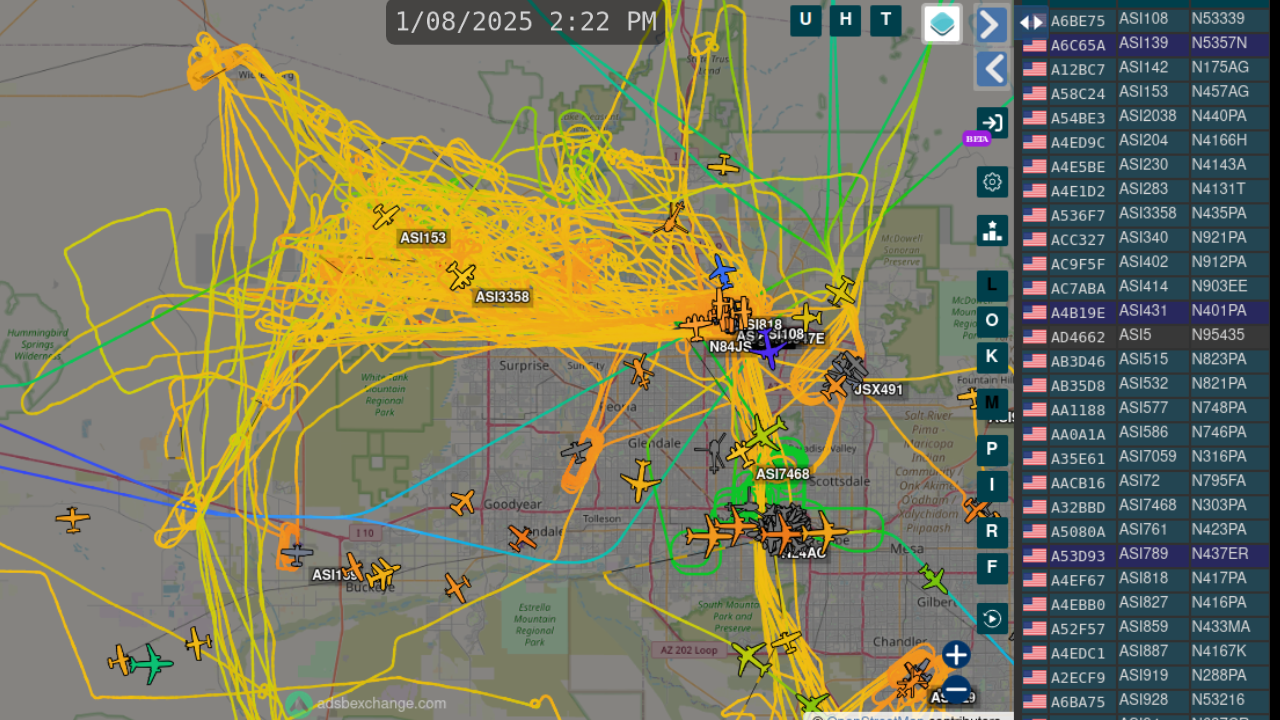
Task: Tap the H button above the map
Action: 846,20
